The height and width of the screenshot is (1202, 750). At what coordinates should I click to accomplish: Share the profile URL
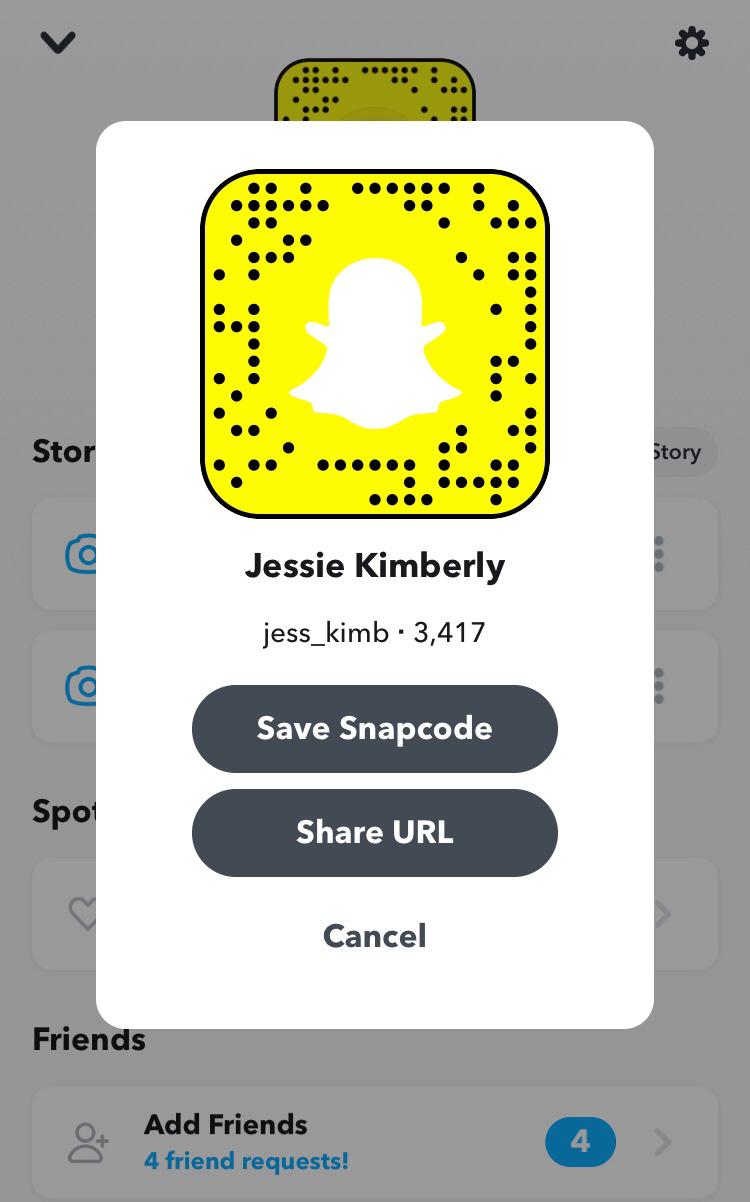[x=374, y=832]
